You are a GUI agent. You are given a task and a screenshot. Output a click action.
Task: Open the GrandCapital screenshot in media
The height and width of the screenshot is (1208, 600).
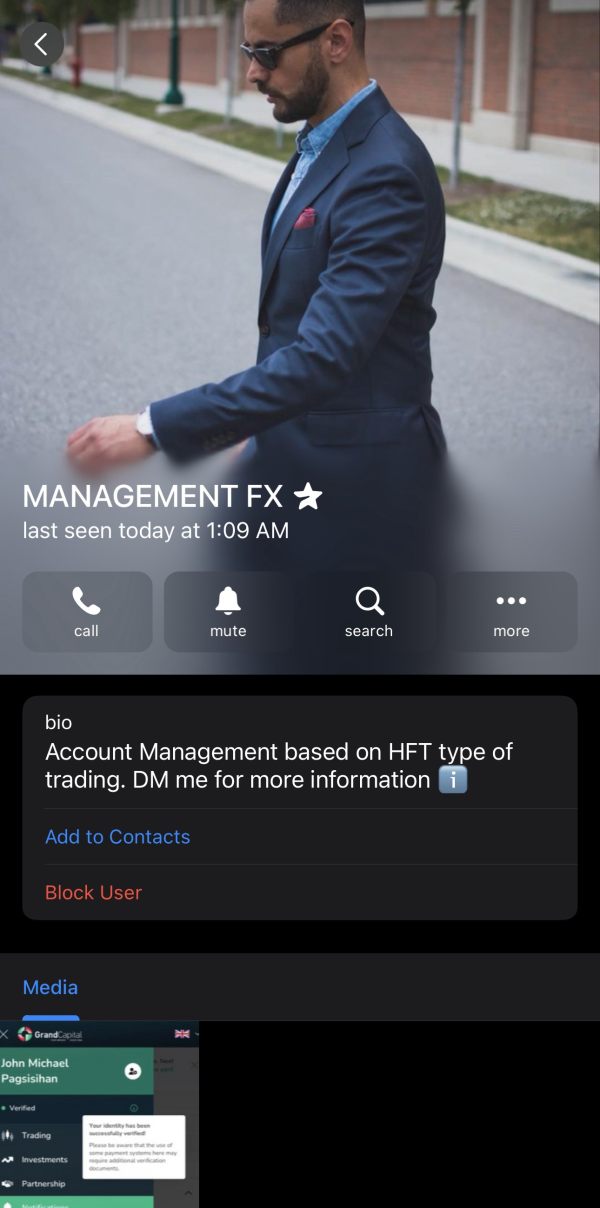[x=99, y=1114]
